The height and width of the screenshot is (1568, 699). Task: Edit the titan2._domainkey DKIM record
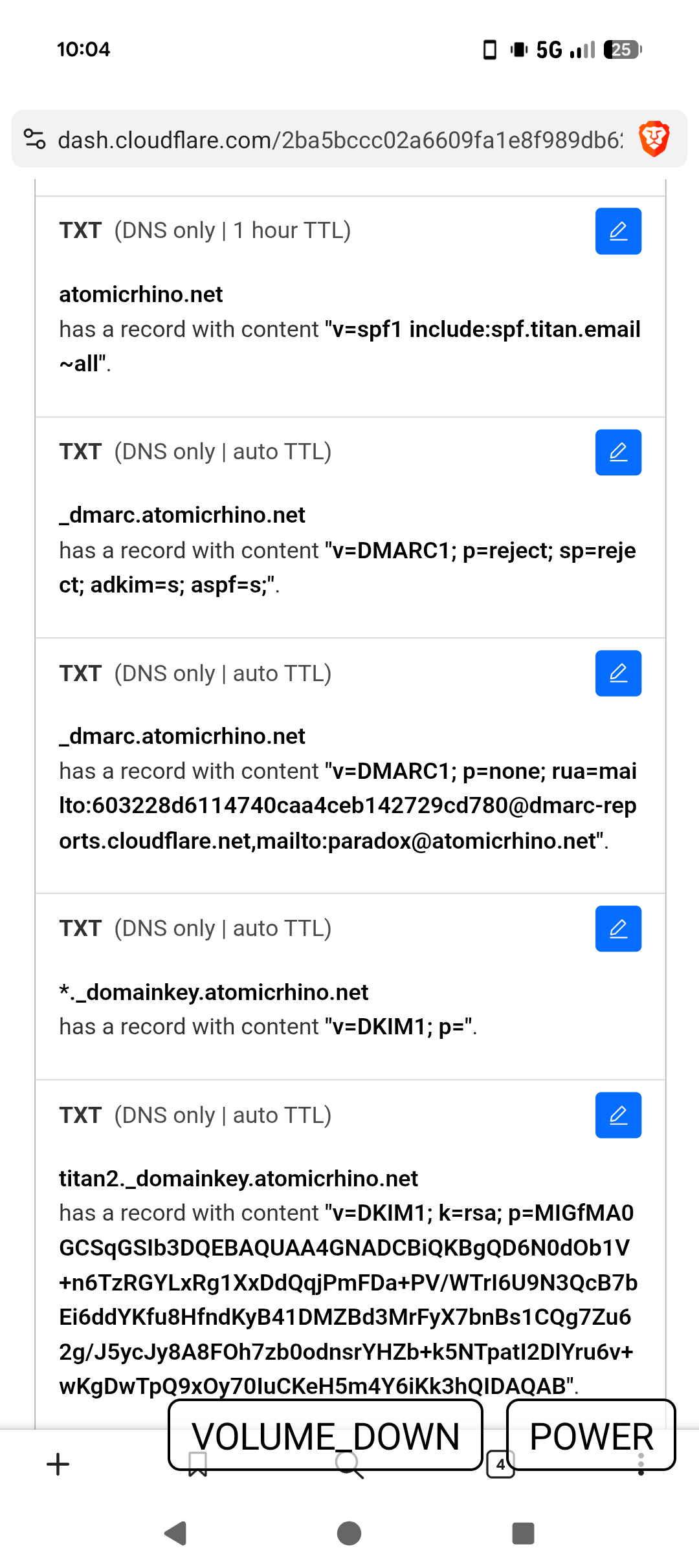coord(618,1115)
